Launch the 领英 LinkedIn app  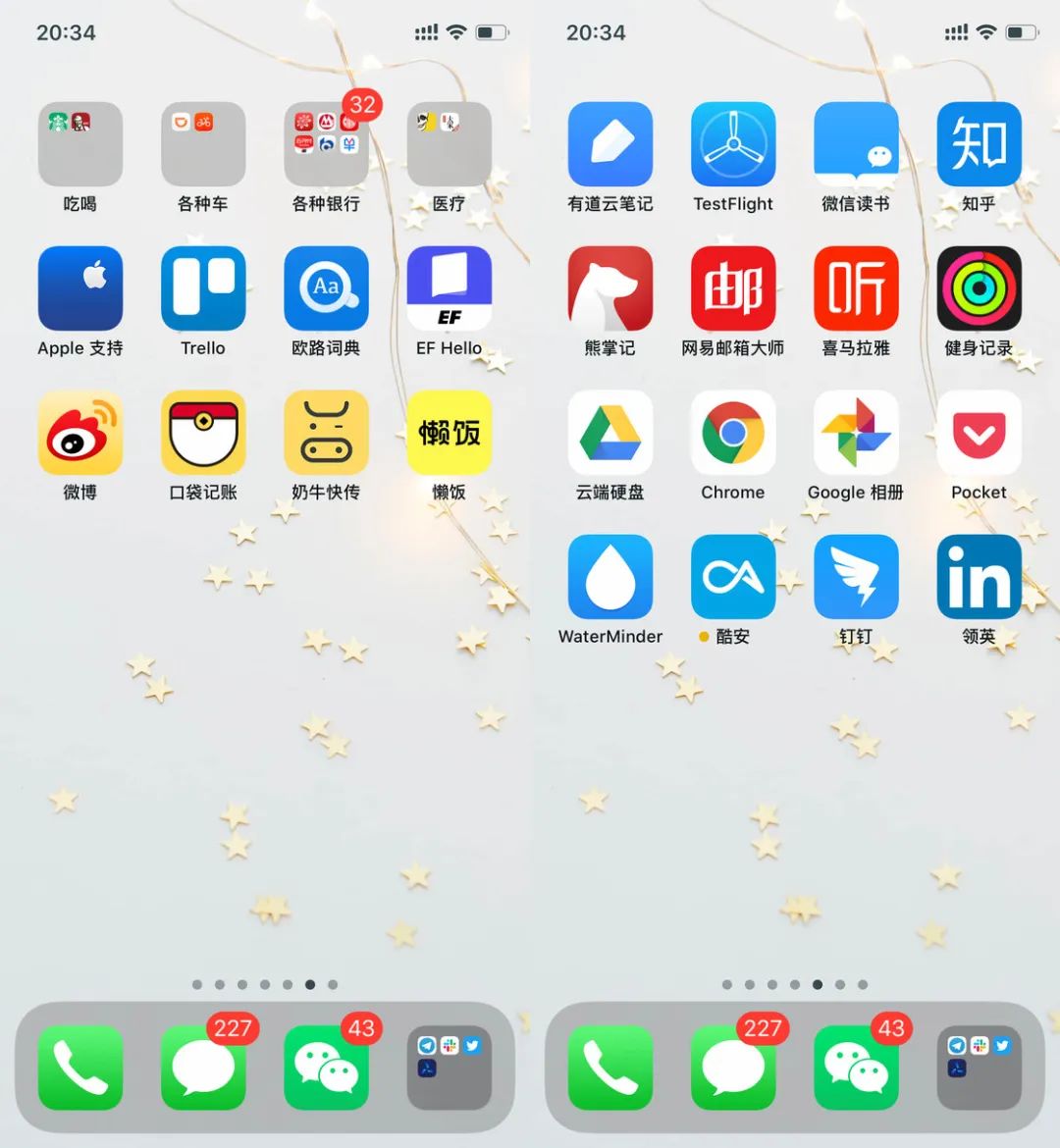979,577
